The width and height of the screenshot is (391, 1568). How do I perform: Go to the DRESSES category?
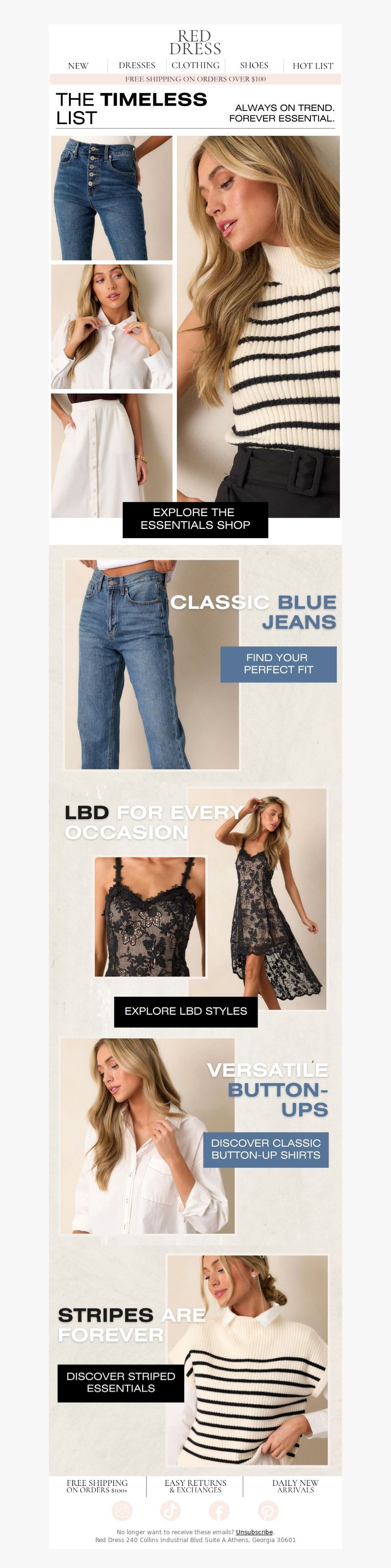click(x=136, y=65)
